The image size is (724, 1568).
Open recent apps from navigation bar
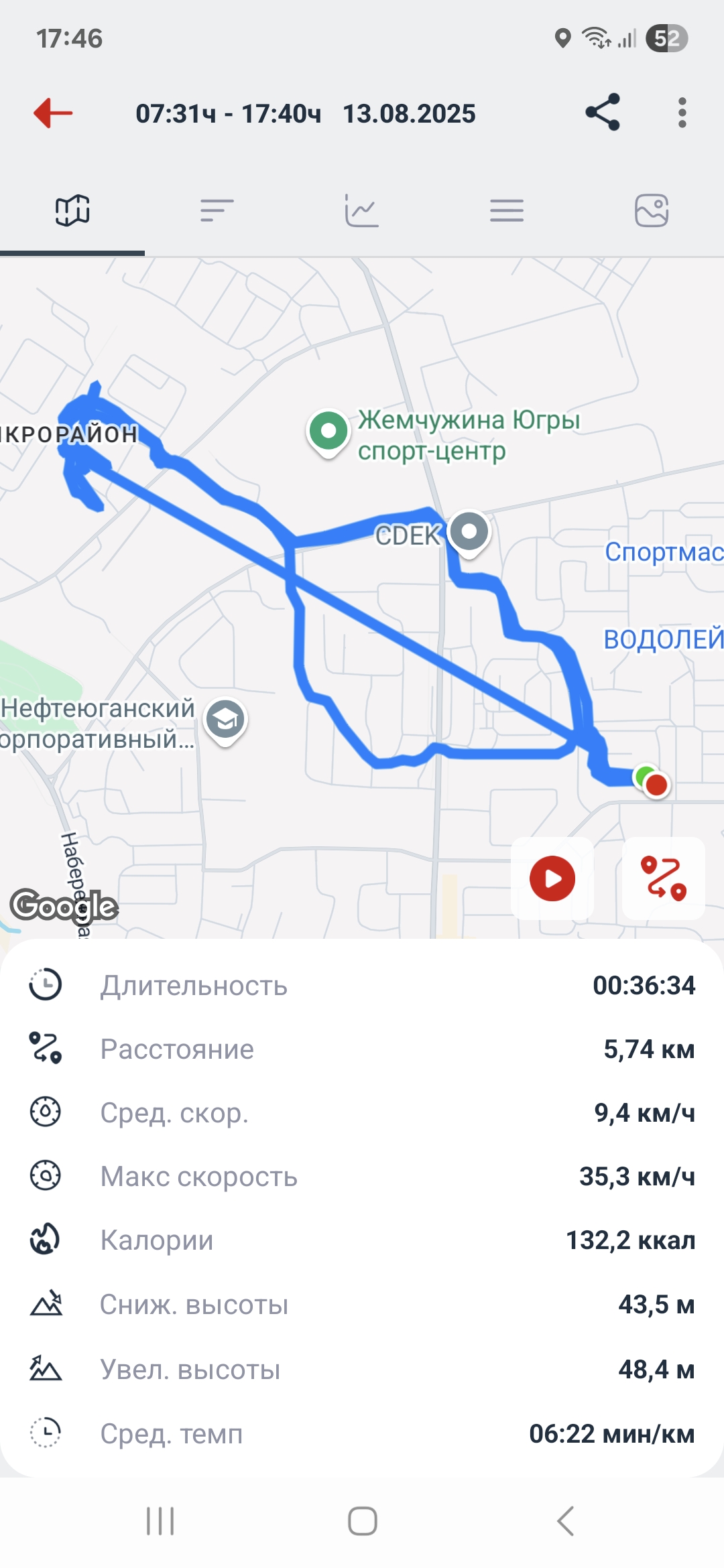[160, 1520]
